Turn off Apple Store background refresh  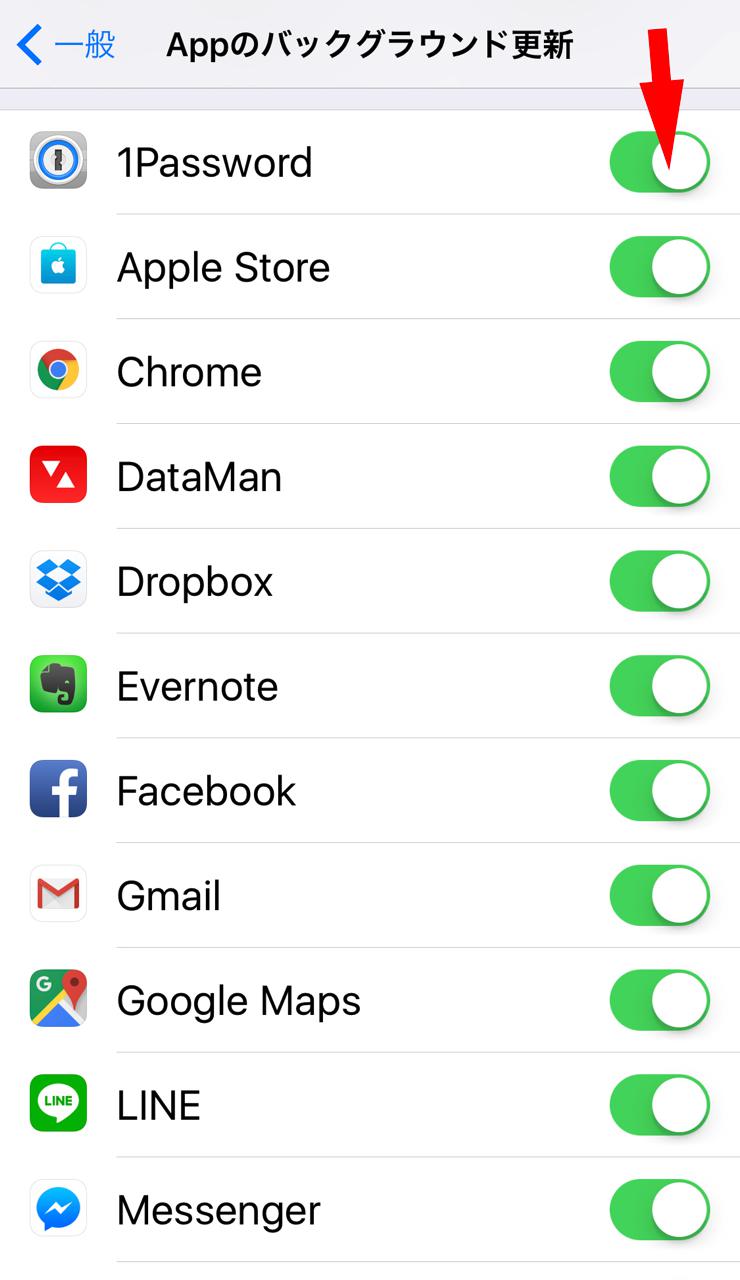pos(660,267)
